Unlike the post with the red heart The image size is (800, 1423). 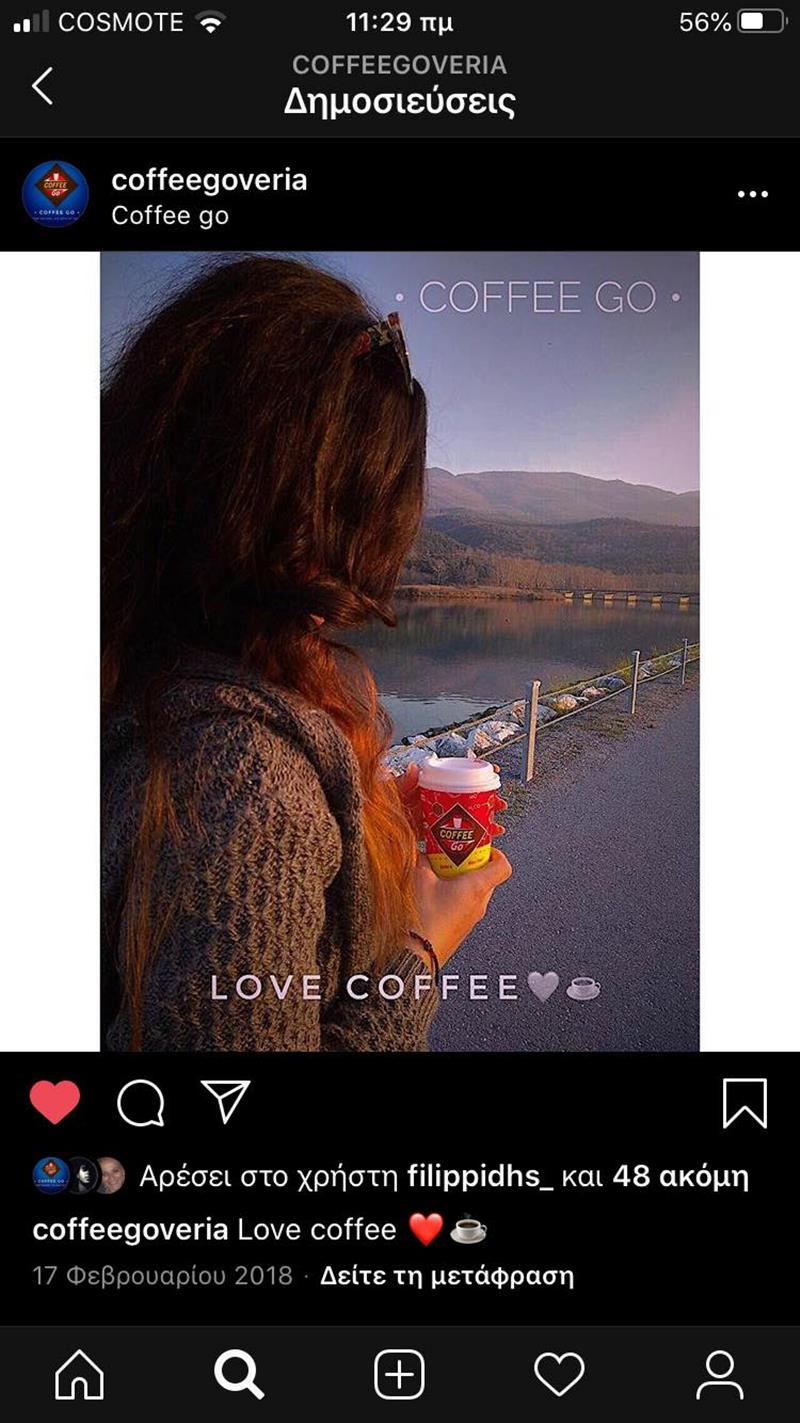[x=55, y=1103]
